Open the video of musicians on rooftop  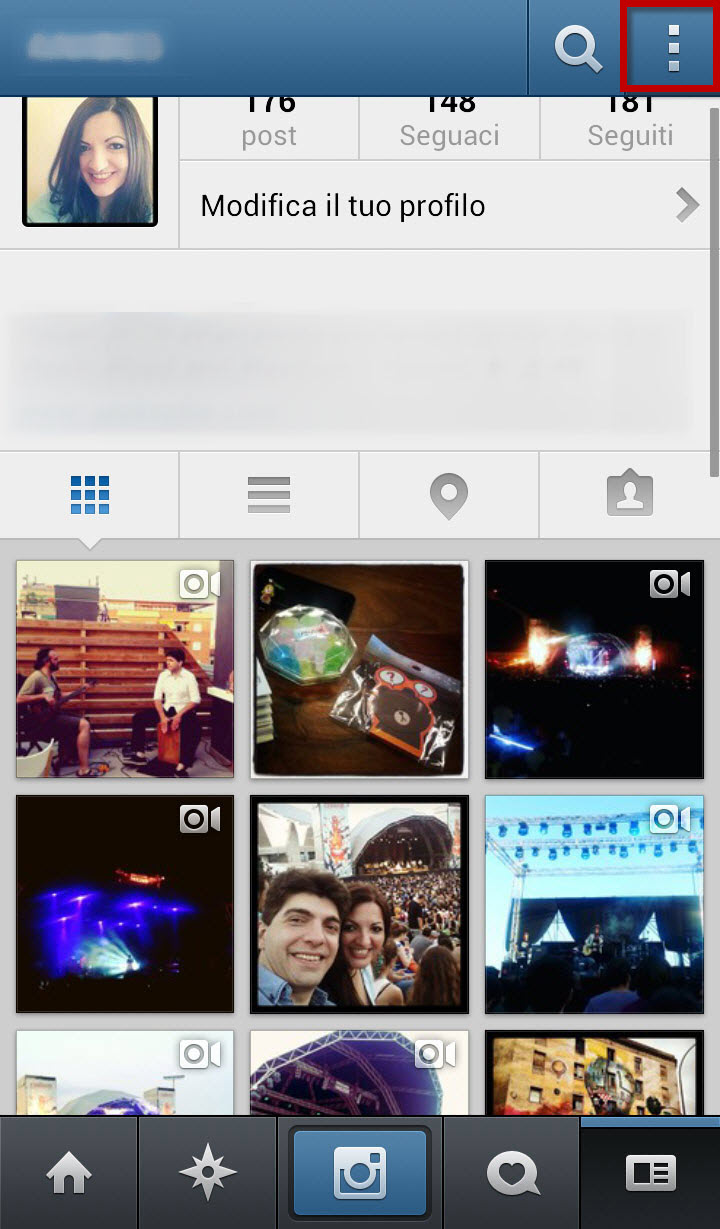pyautogui.click(x=125, y=669)
